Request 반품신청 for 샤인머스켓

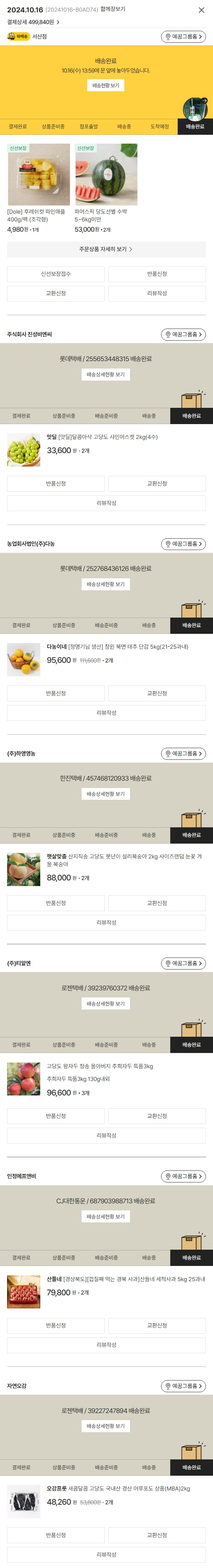[x=56, y=483]
